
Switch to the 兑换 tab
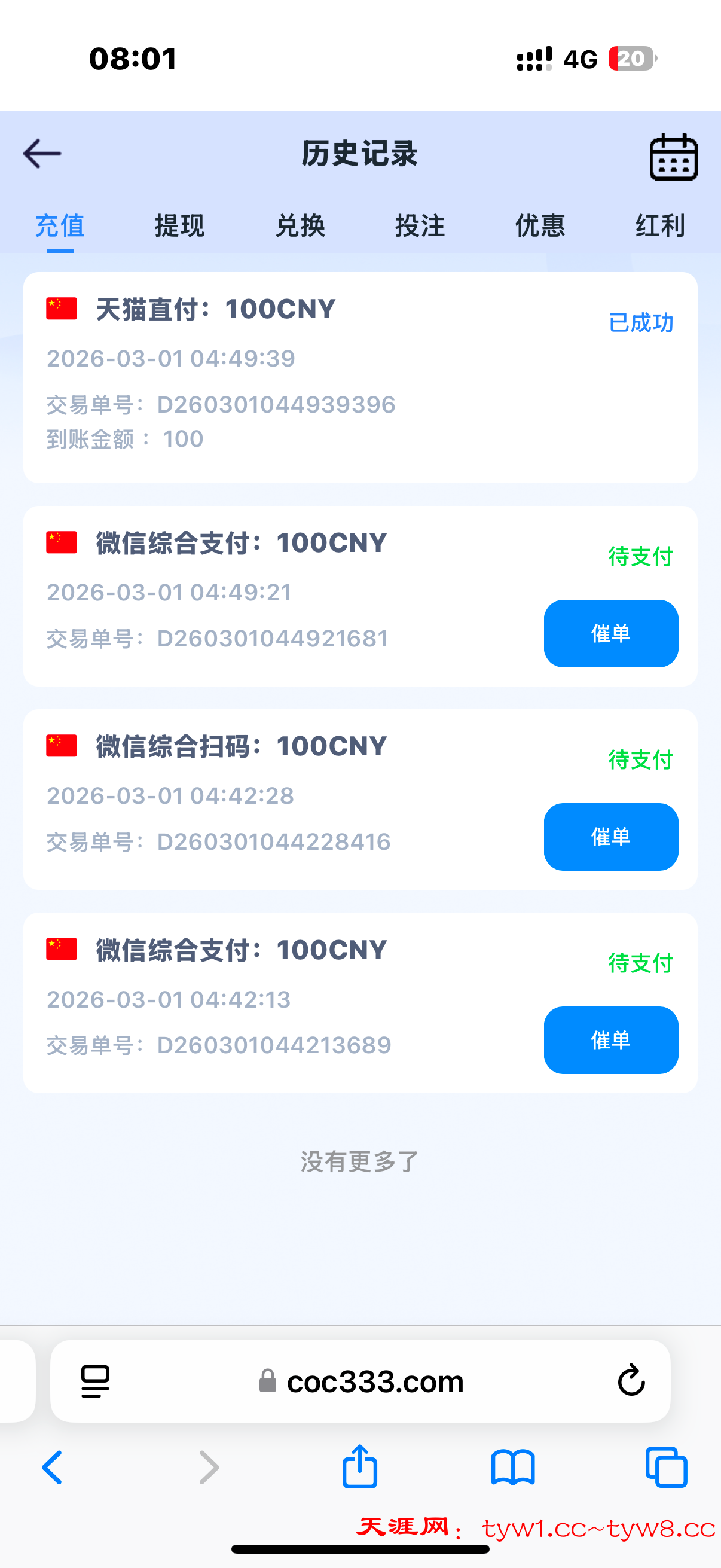[x=300, y=226]
